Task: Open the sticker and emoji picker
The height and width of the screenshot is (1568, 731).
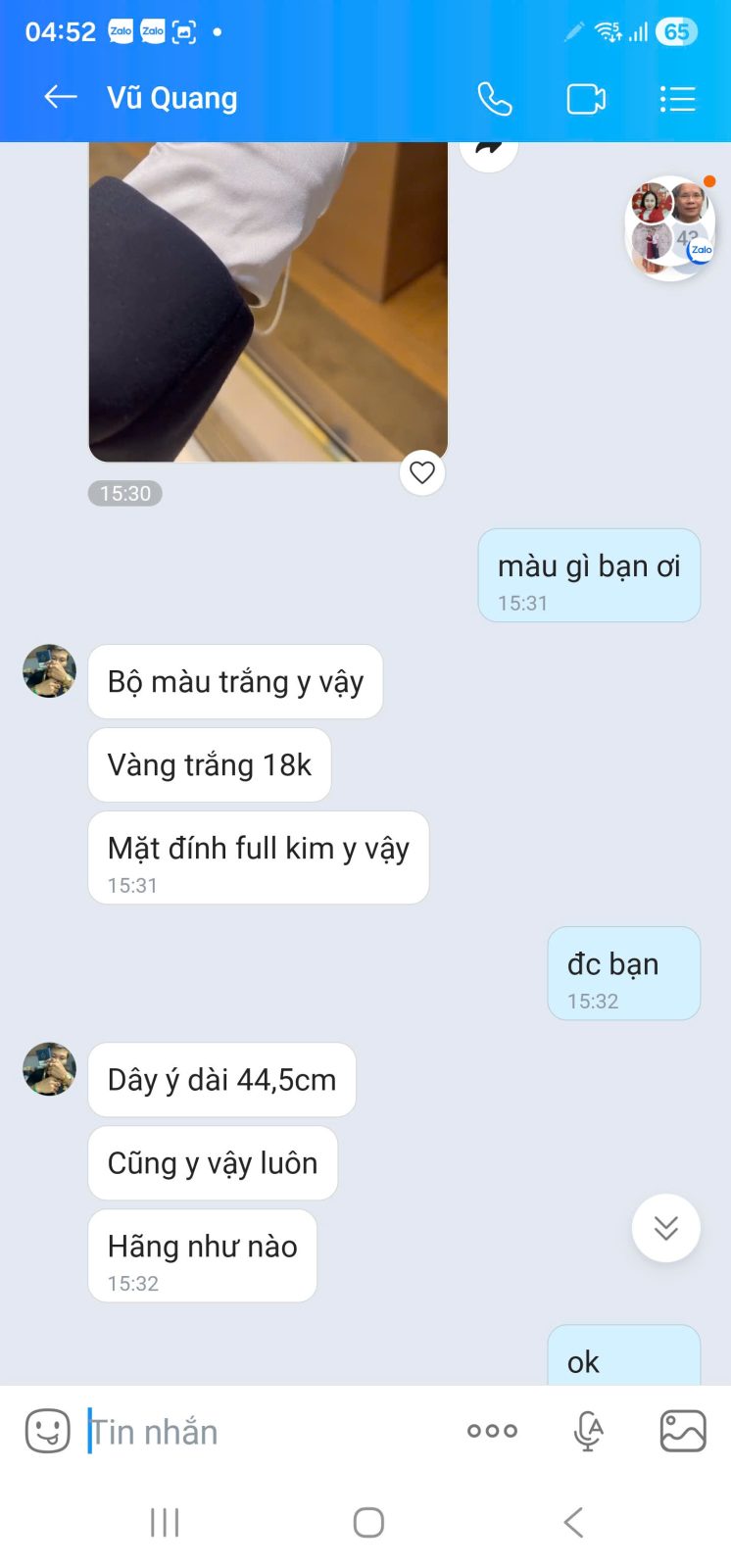Action: click(47, 1431)
